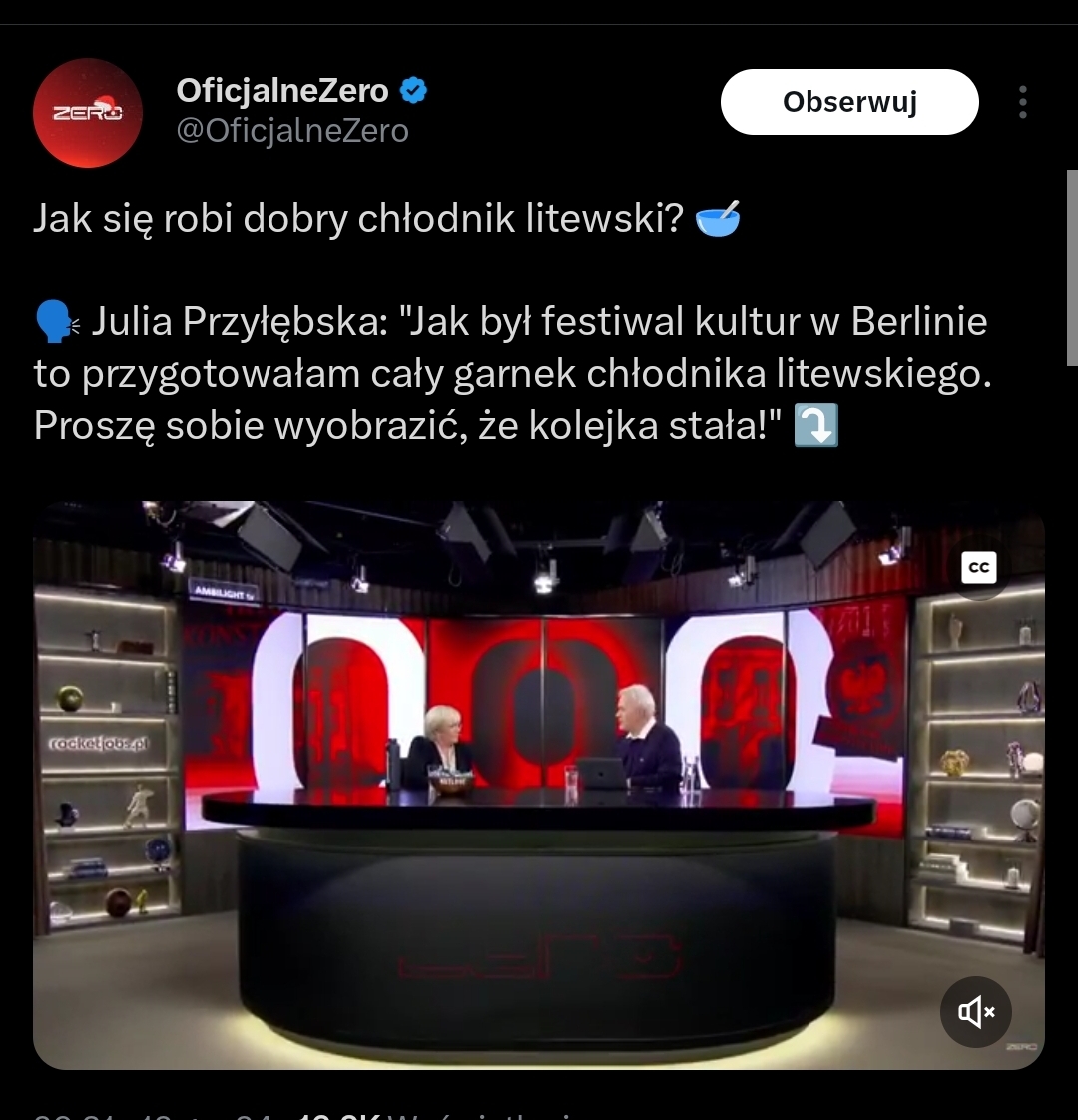Open the post overflow menu

[1022, 102]
